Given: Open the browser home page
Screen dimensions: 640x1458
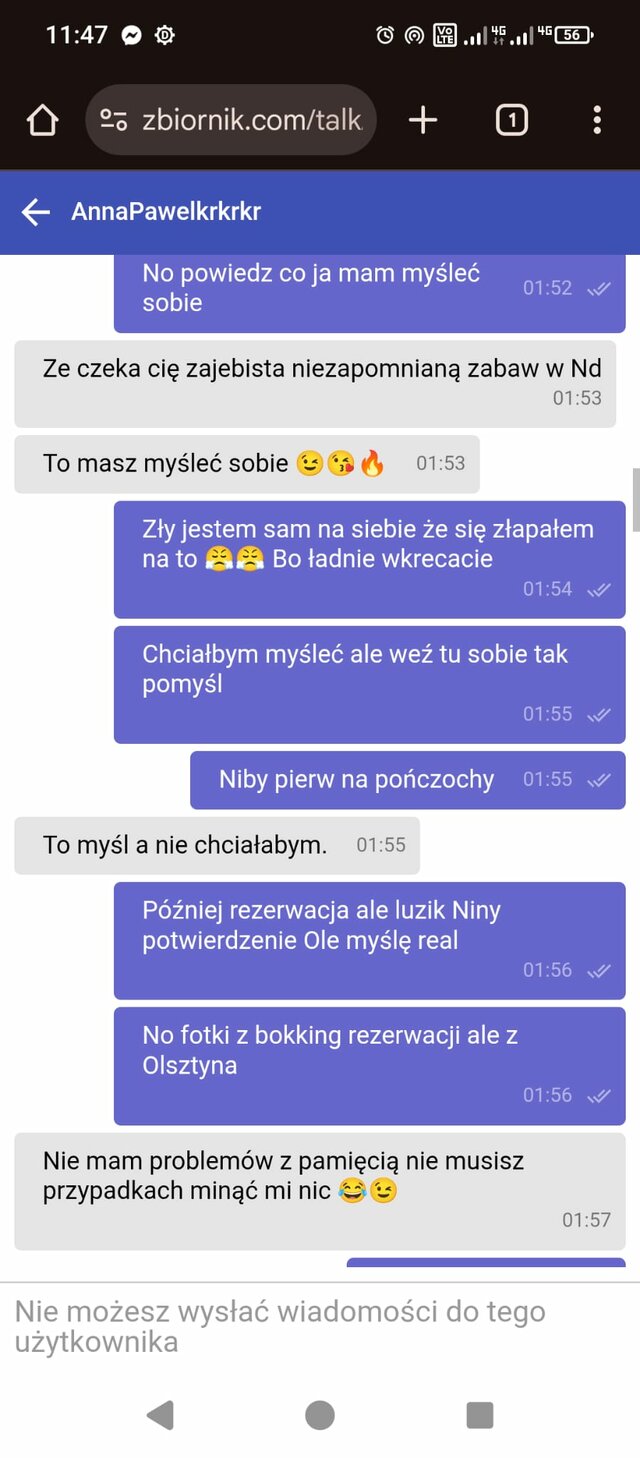Looking at the screenshot, I should [x=42, y=121].
